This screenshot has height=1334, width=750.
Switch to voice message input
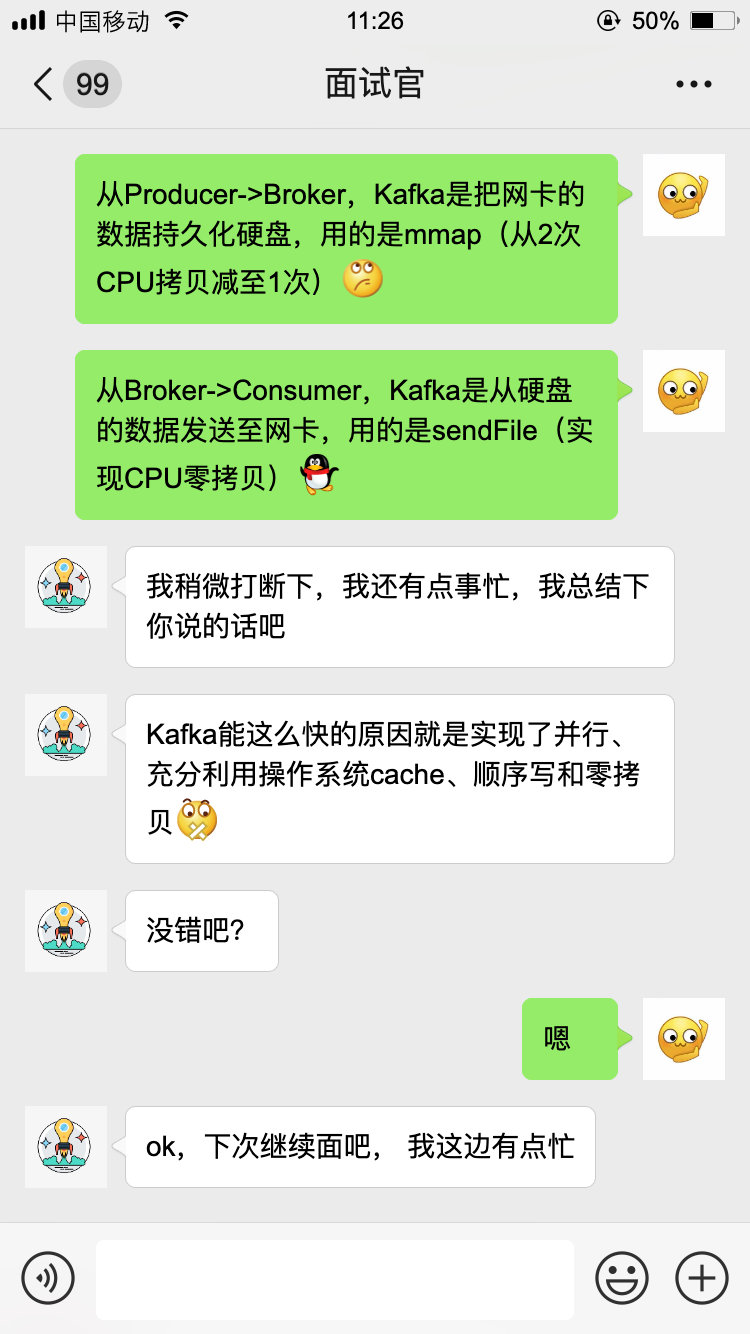tap(48, 1277)
